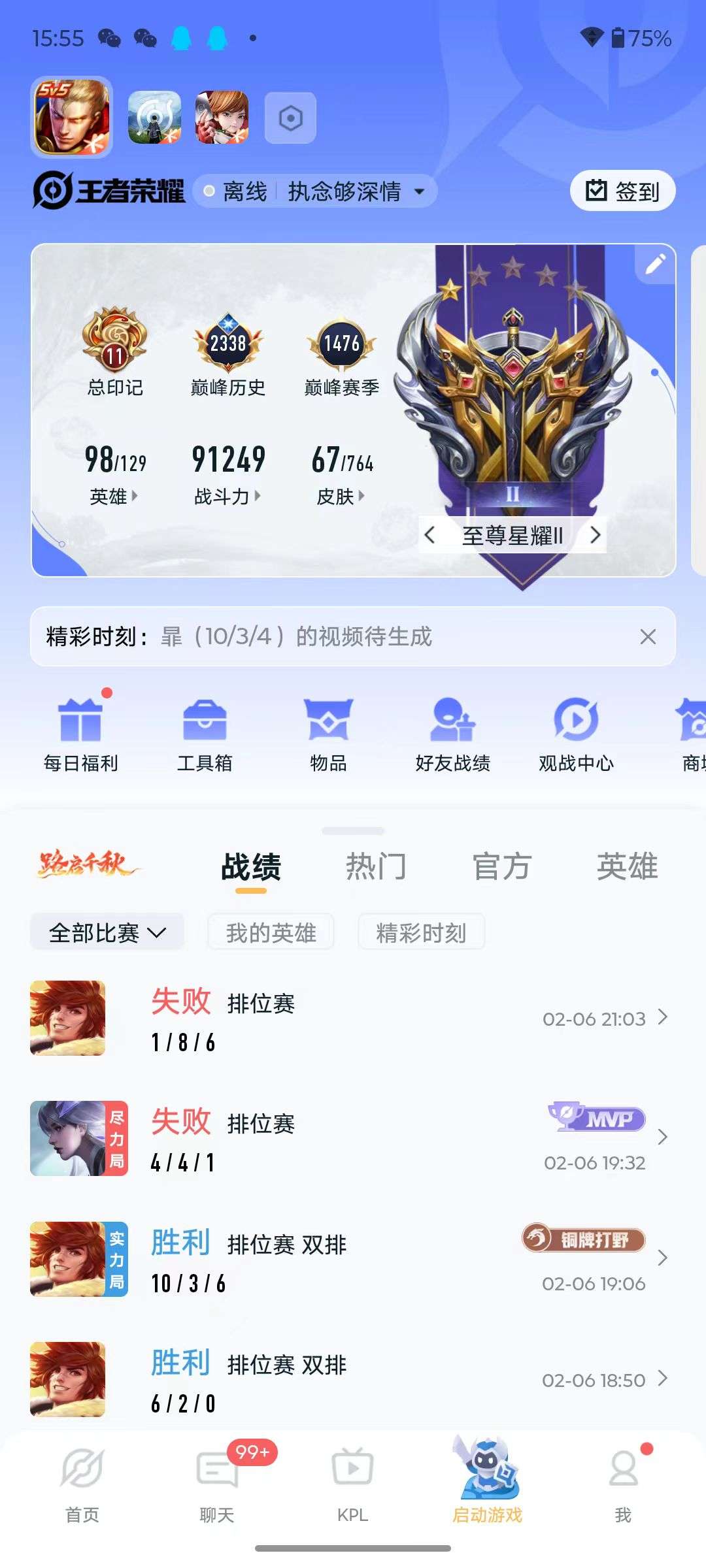
Task: Switch to the 热门 tab
Action: (378, 866)
